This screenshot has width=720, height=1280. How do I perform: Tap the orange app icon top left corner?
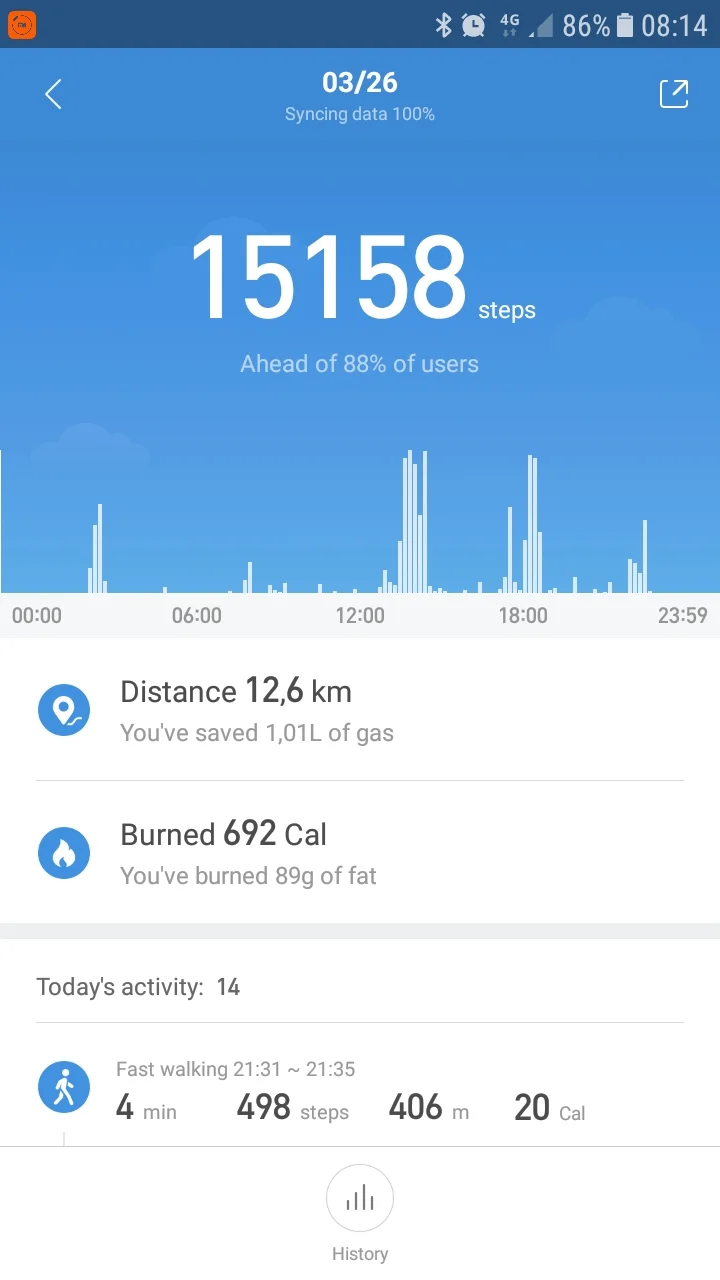[24, 24]
